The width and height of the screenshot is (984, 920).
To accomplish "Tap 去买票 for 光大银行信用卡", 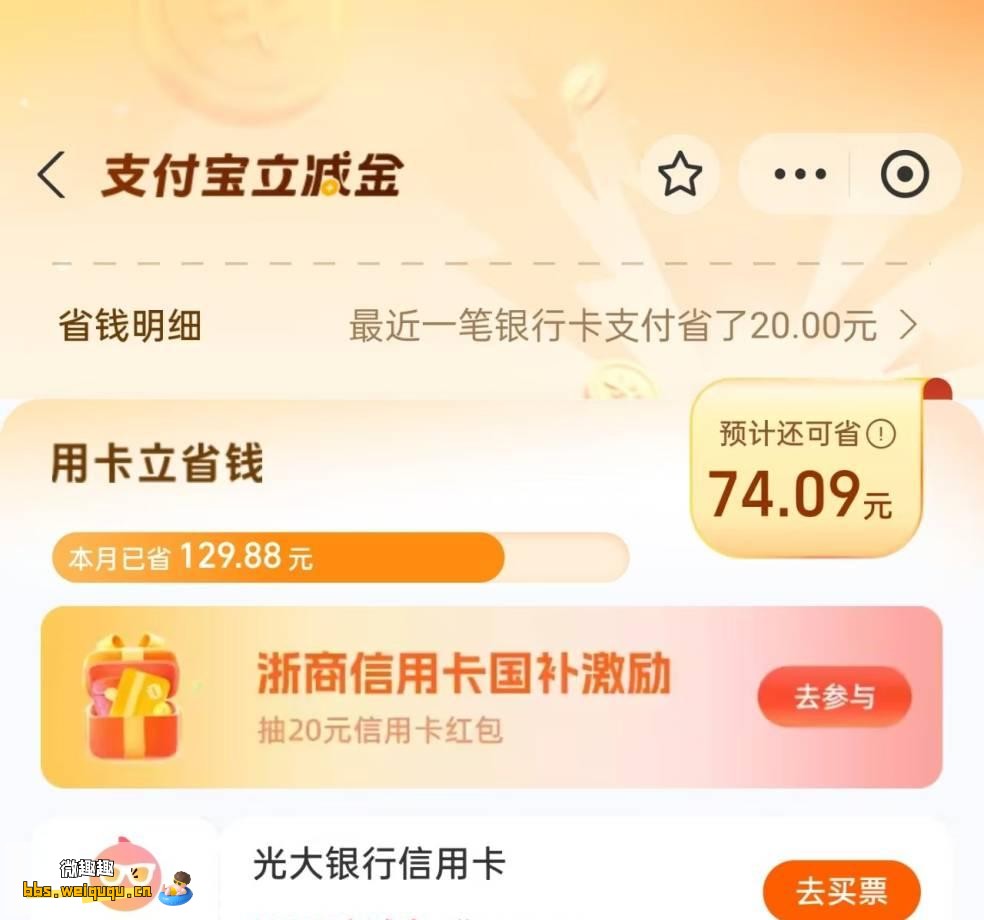I will pyautogui.click(x=841, y=889).
